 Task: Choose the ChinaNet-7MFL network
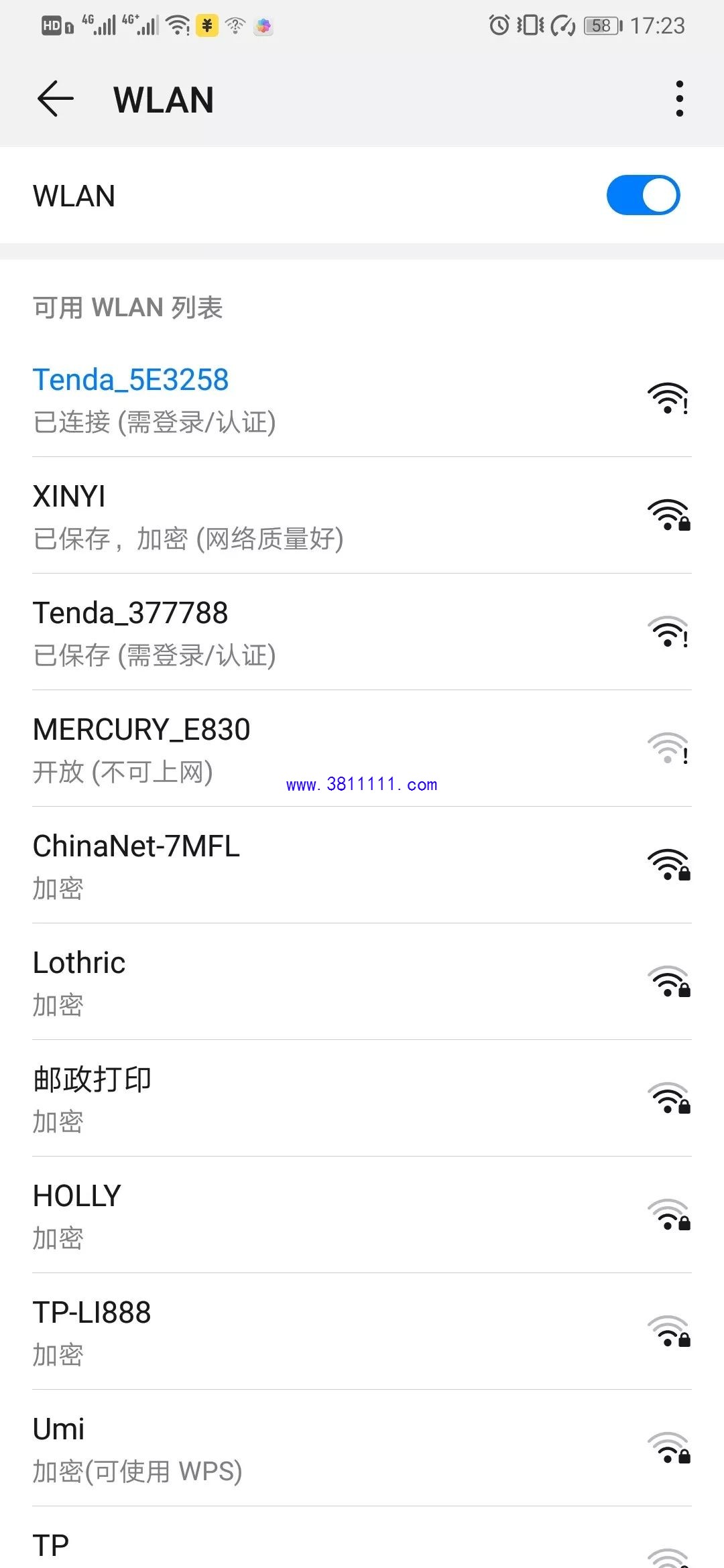(362, 865)
